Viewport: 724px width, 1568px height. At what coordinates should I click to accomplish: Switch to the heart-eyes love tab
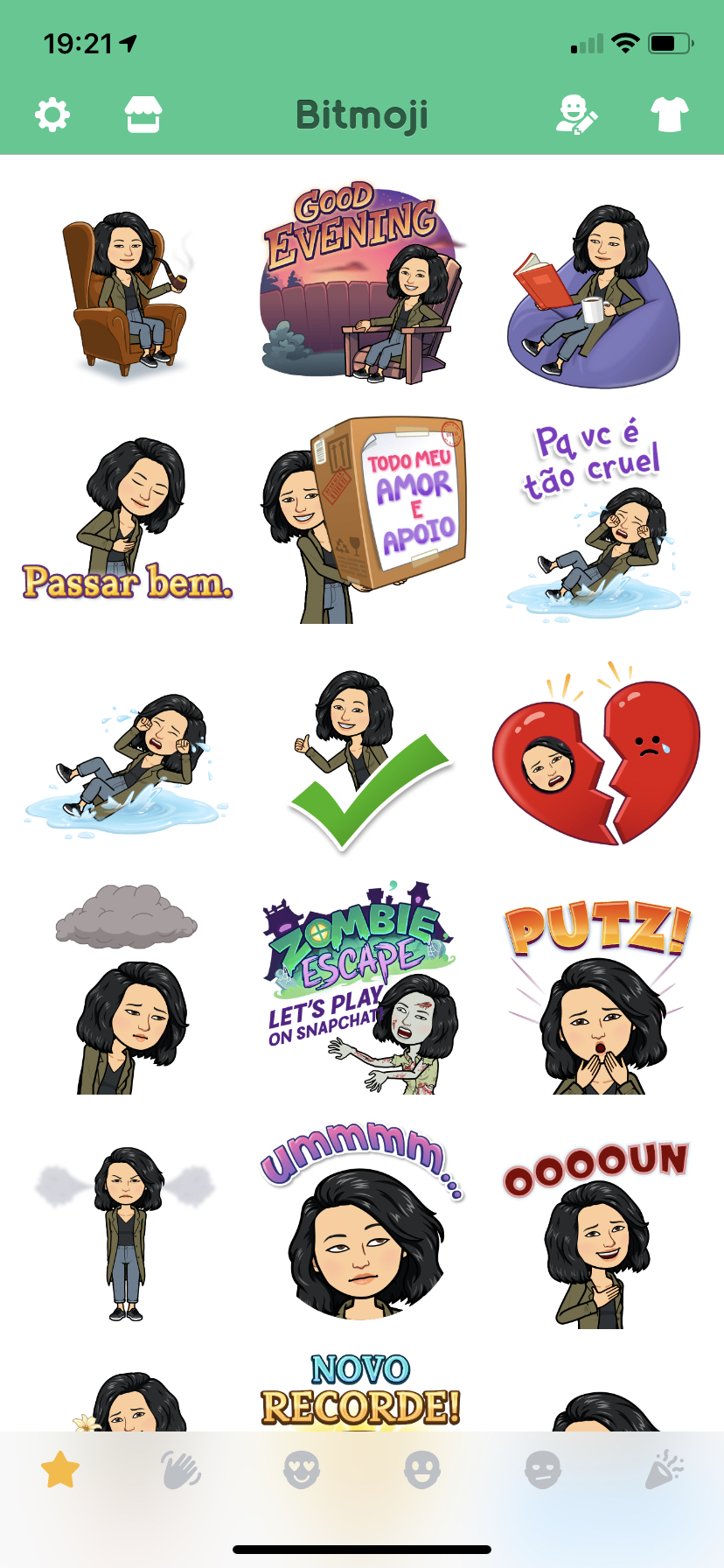pos(302,1470)
